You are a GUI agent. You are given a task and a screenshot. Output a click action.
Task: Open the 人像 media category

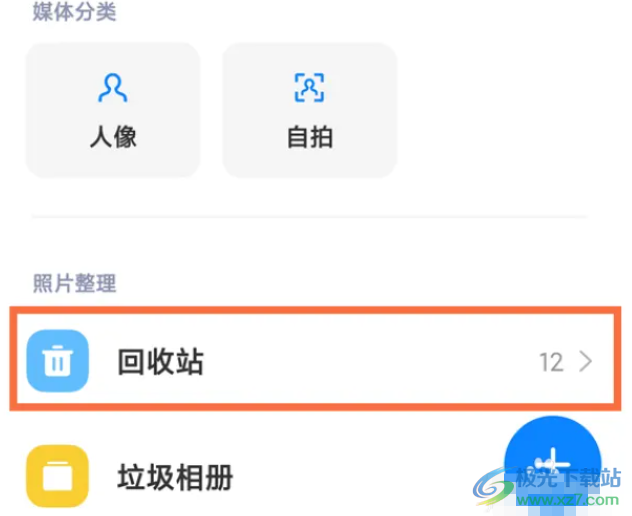click(x=112, y=110)
